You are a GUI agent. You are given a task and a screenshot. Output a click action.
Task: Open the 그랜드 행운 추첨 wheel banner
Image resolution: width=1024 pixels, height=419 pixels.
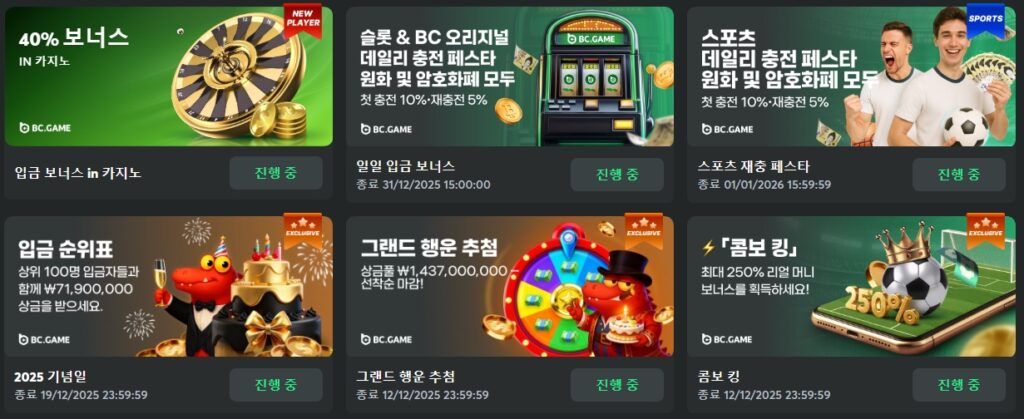510,285
